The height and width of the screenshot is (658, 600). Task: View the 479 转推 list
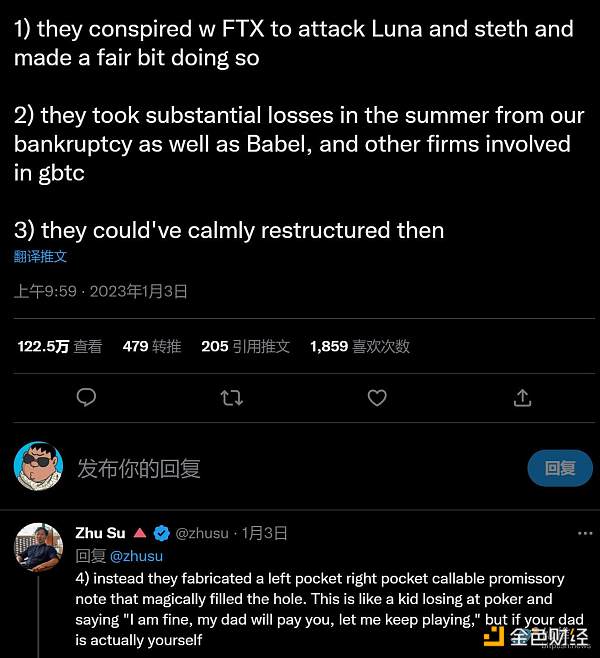pos(152,346)
